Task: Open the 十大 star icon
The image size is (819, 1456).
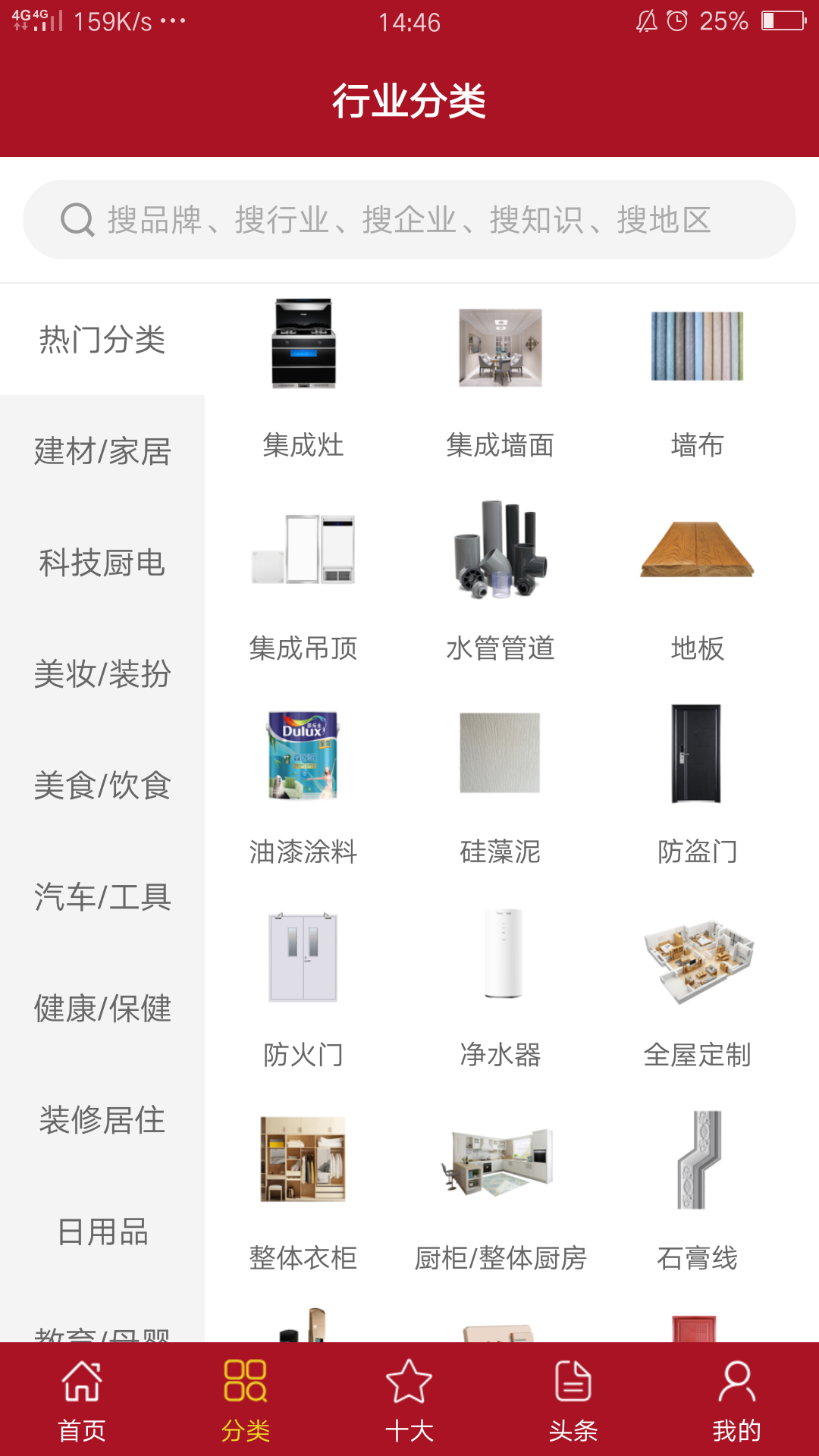Action: pos(409,1388)
